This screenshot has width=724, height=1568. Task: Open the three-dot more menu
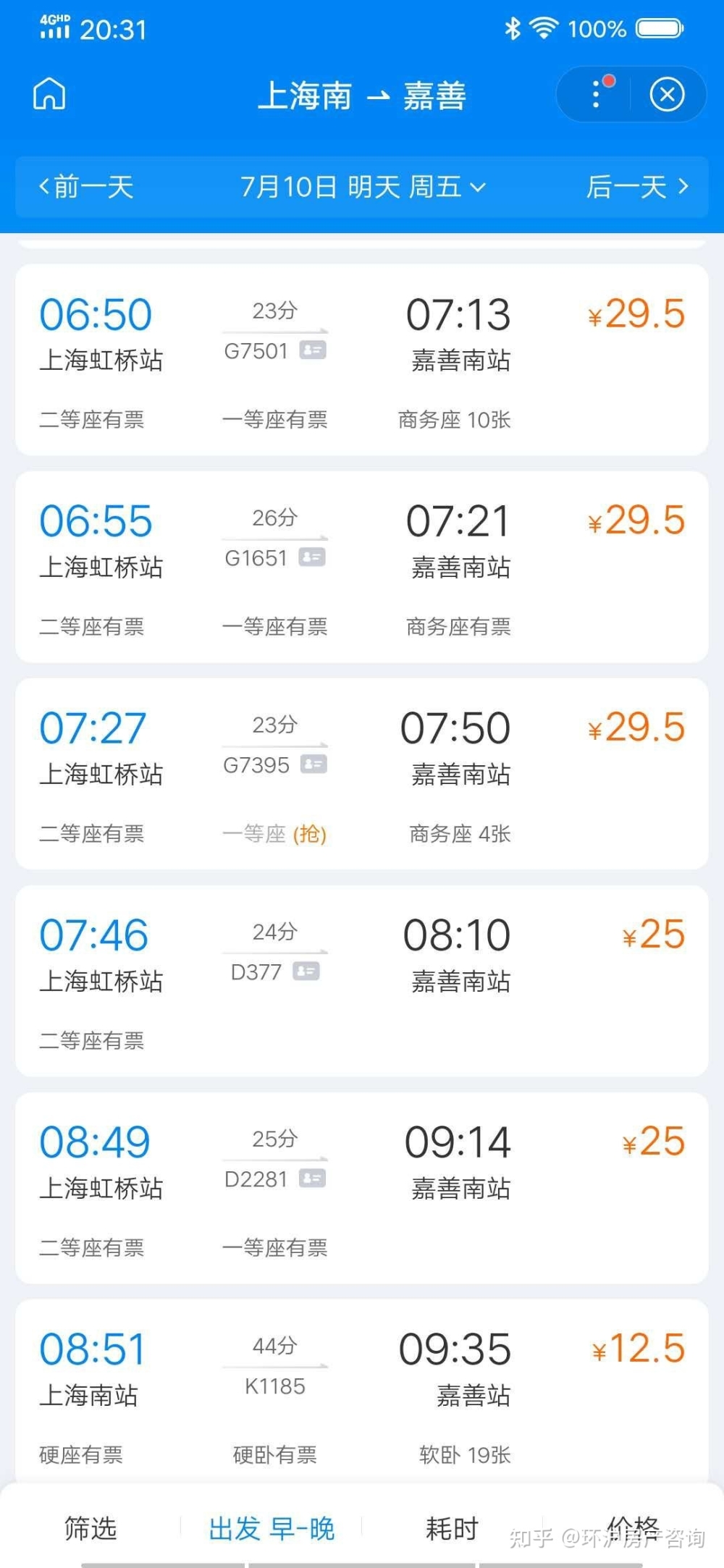[x=597, y=94]
